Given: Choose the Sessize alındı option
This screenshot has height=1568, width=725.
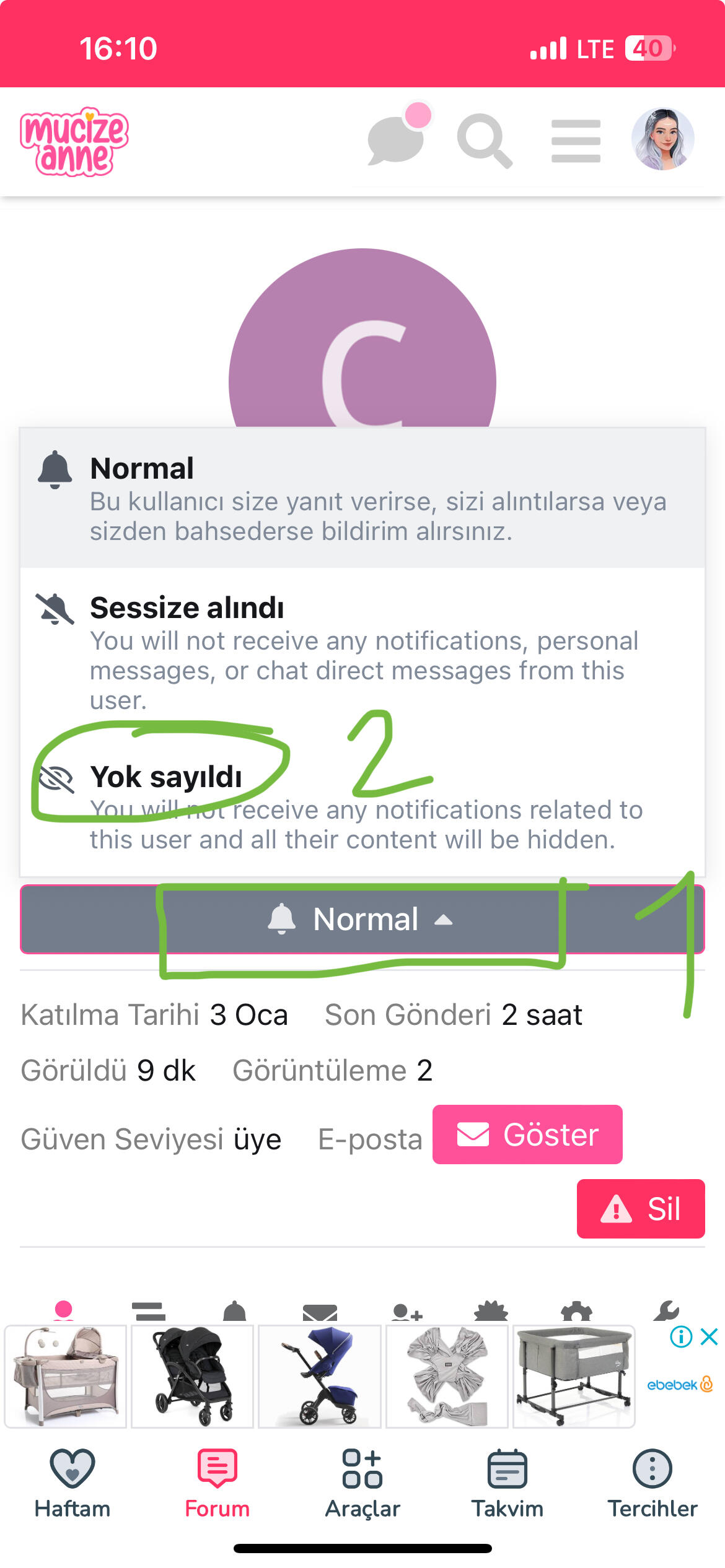Looking at the screenshot, I should (x=362, y=652).
